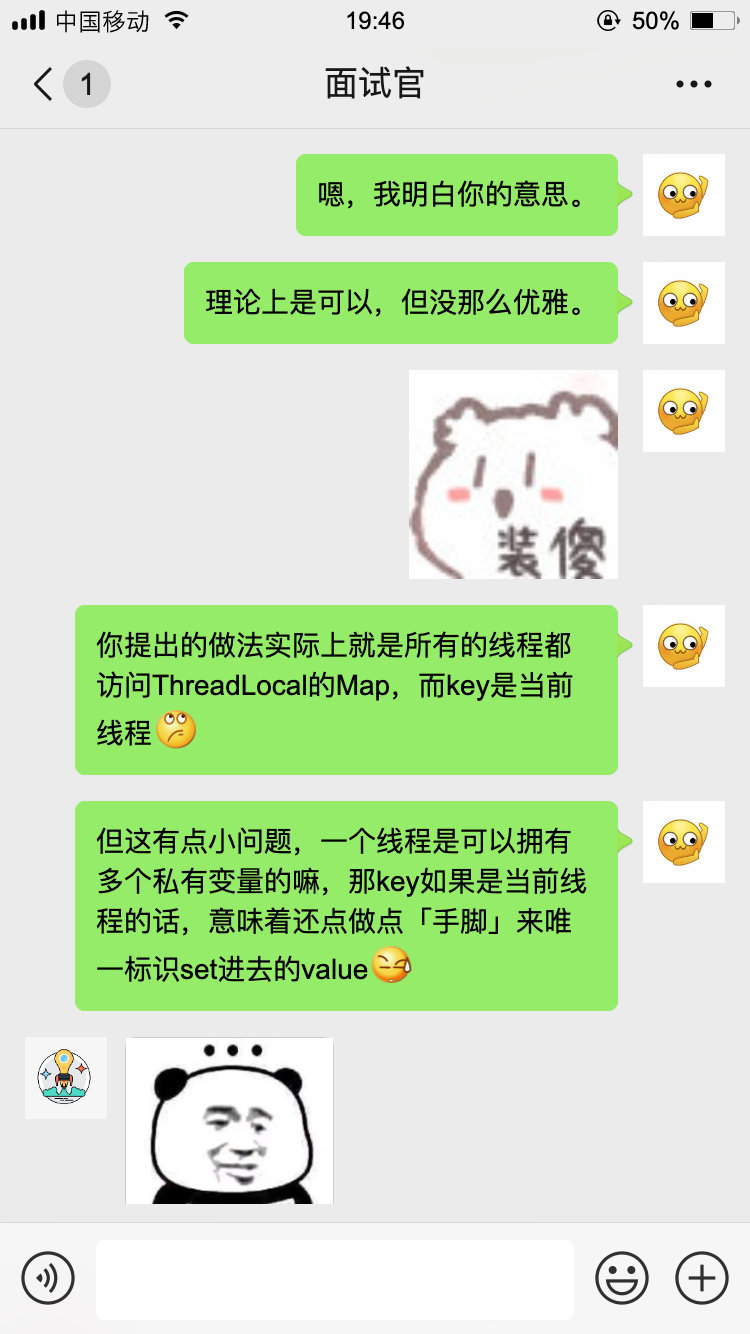Go back to the chat list

coord(44,84)
